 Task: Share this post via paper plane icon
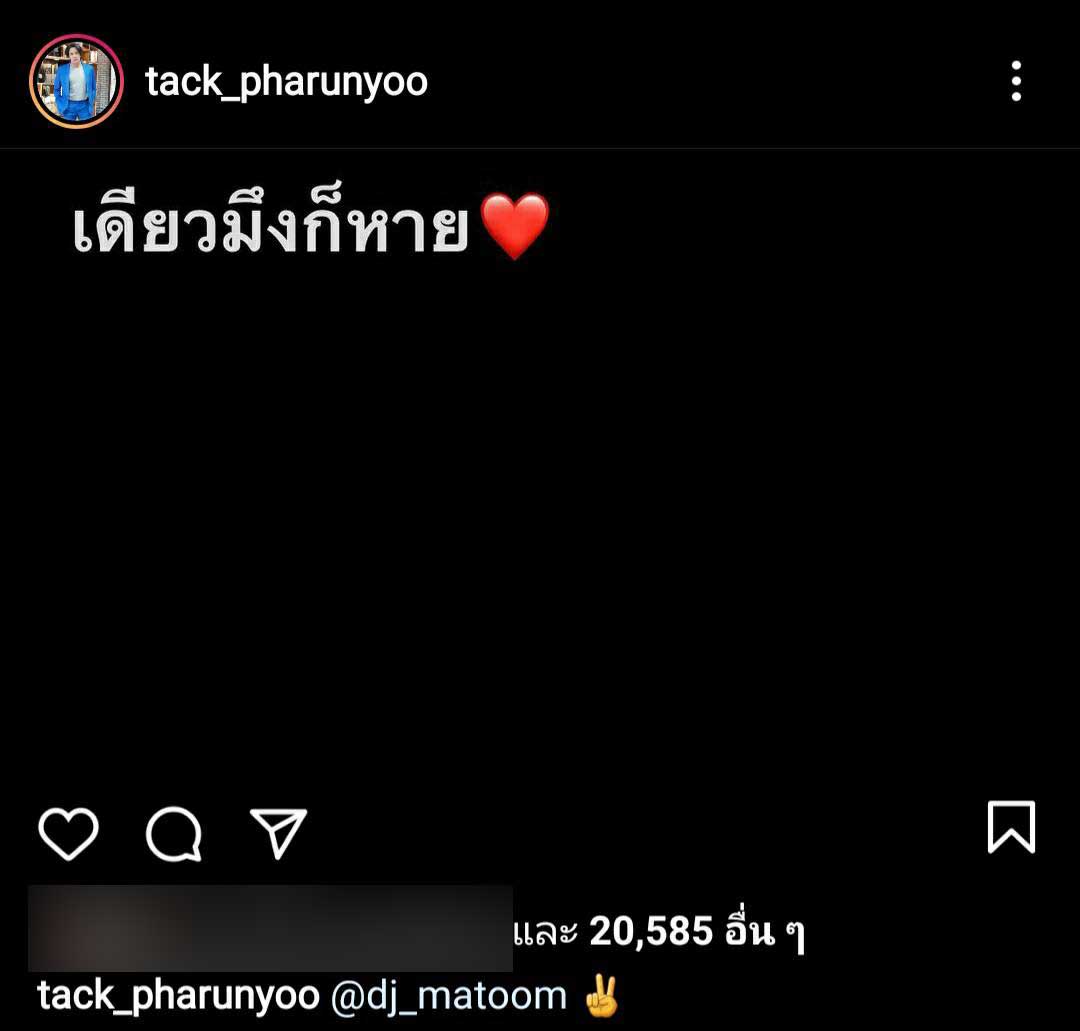(x=278, y=833)
